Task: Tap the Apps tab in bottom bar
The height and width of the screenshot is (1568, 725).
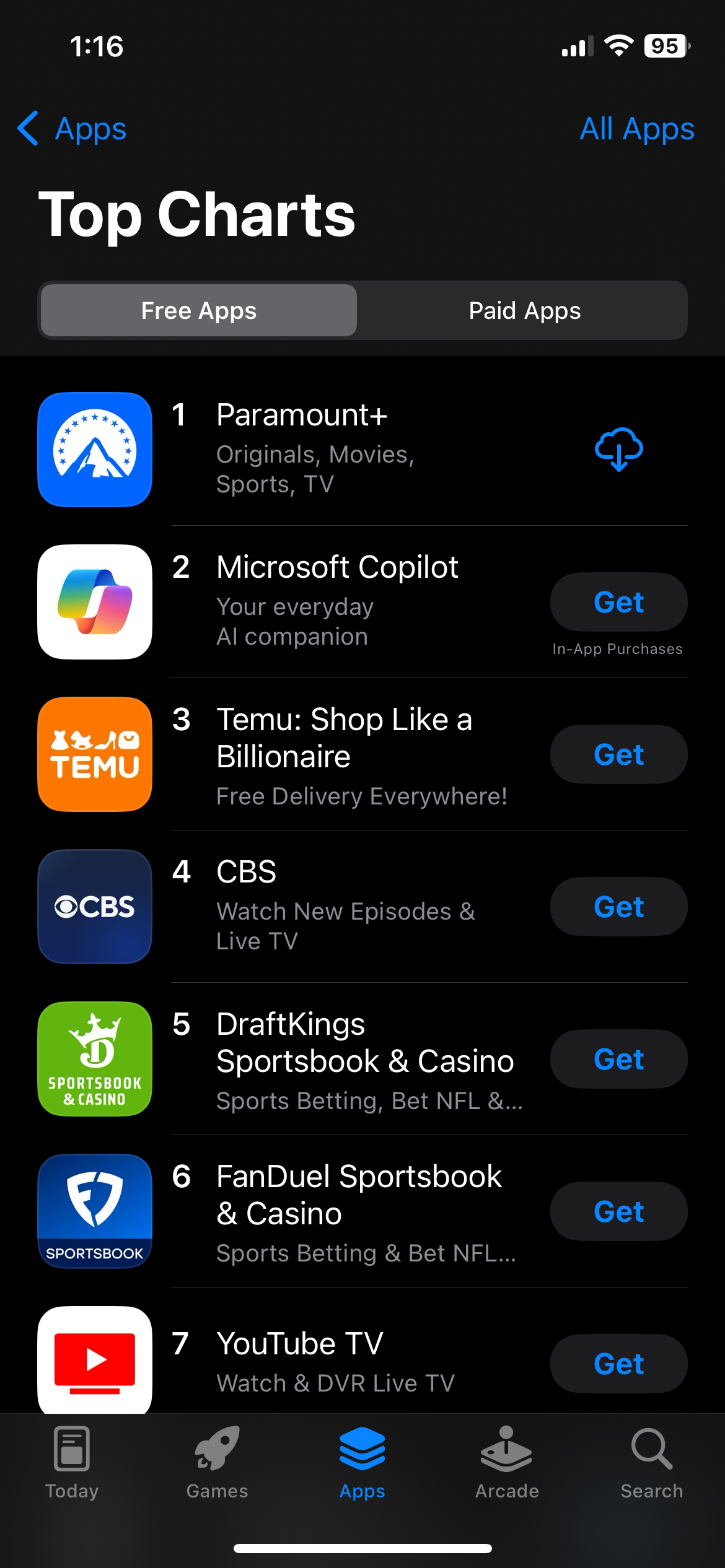Action: click(x=362, y=1463)
